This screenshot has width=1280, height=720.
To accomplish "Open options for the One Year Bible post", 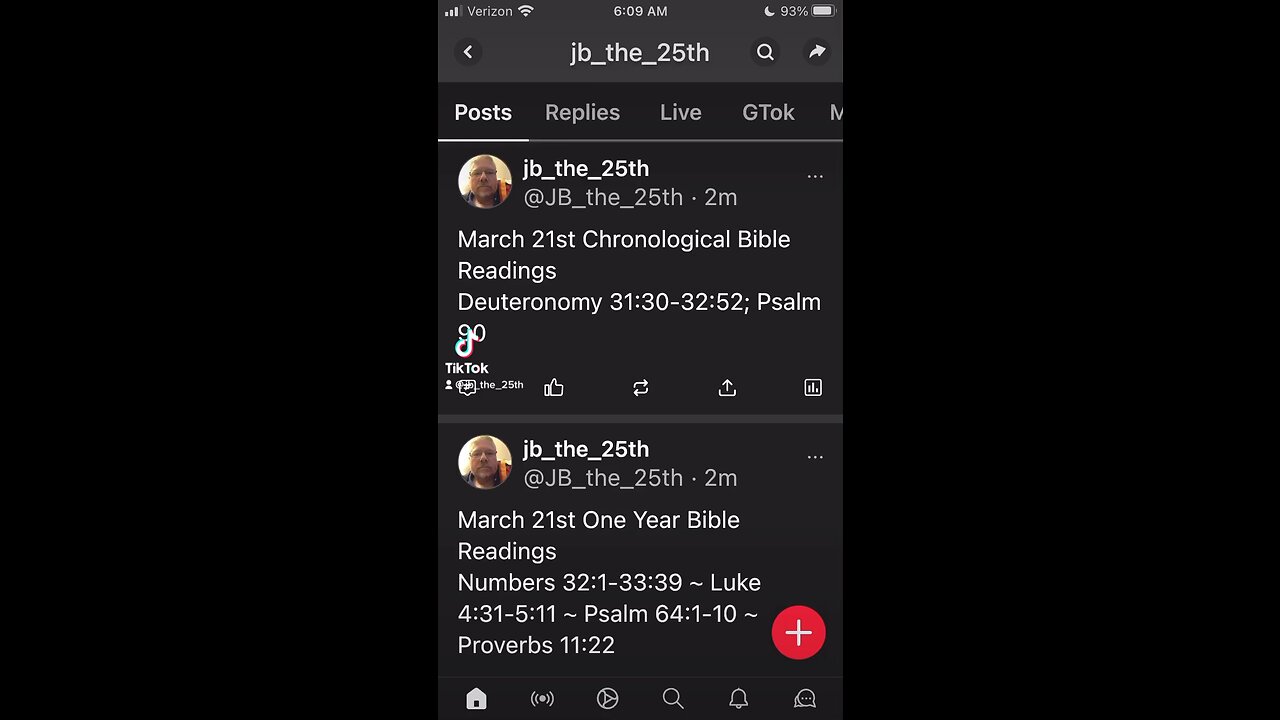I will pos(815,457).
